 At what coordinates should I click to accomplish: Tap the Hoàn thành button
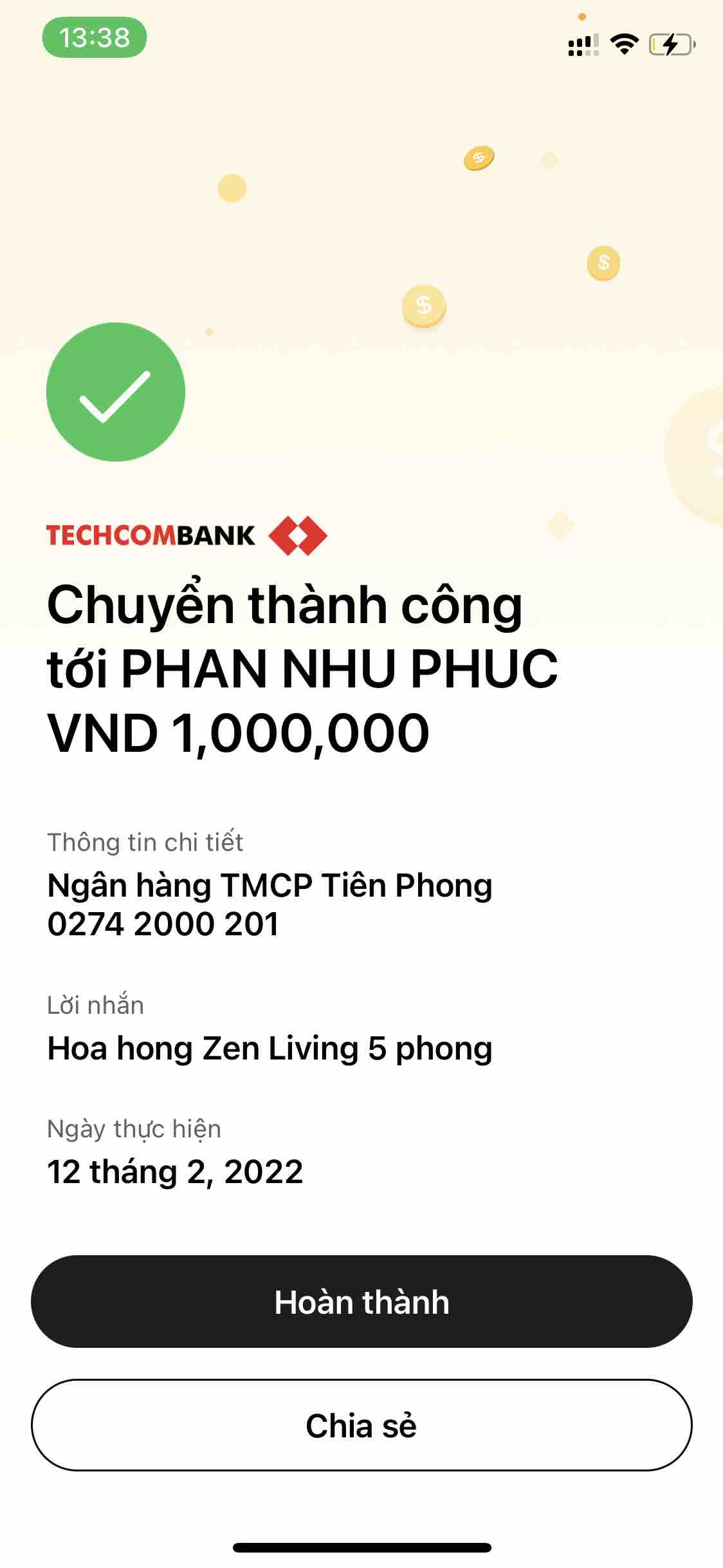point(361,1302)
